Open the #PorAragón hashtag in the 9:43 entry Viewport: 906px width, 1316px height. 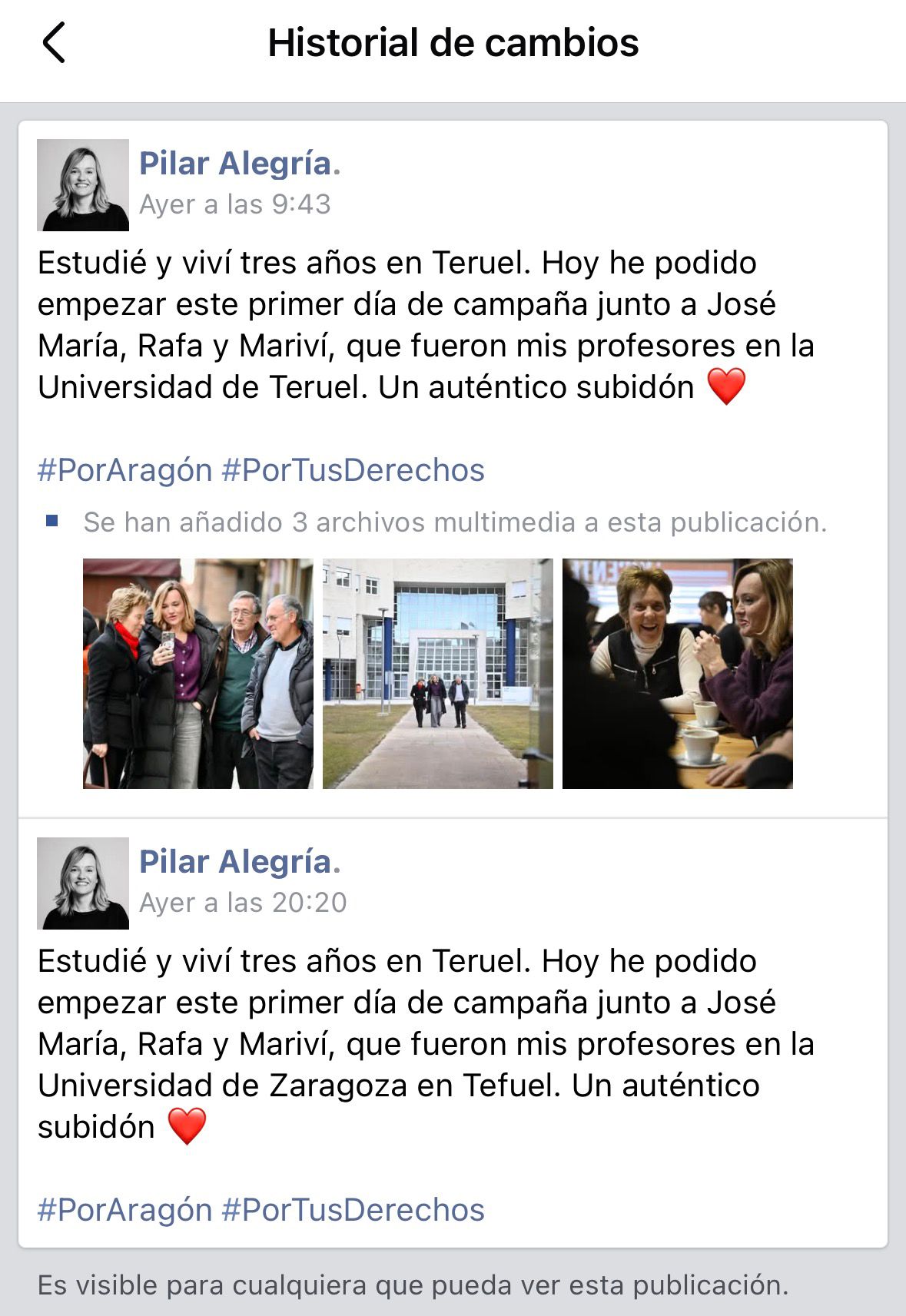tap(124, 470)
